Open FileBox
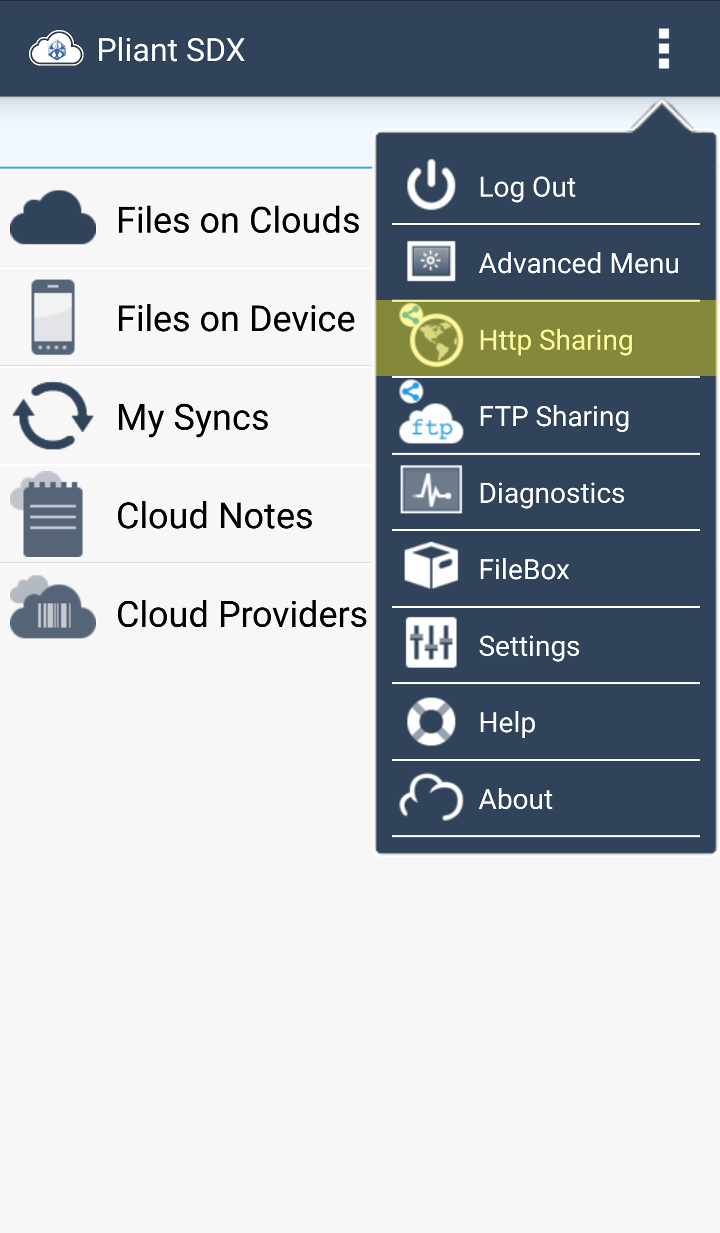This screenshot has width=720, height=1233. pyautogui.click(x=546, y=569)
